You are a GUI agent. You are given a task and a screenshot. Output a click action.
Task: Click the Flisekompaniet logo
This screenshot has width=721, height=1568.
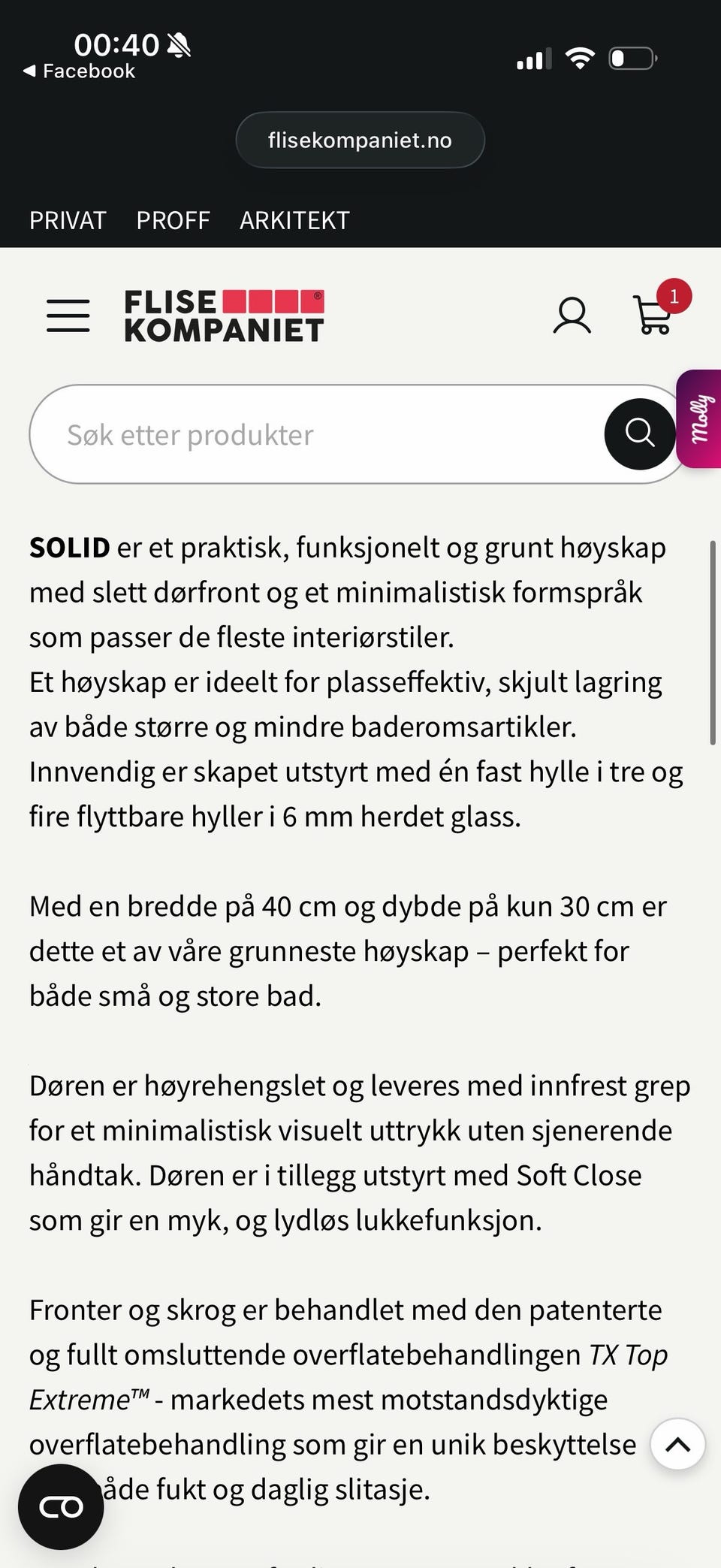[x=223, y=315]
